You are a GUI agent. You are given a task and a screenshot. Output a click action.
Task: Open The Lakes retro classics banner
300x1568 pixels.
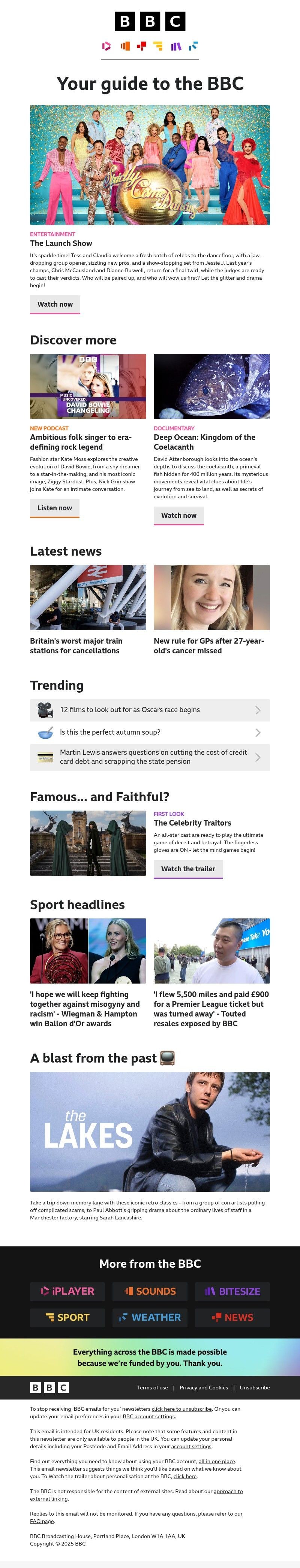(x=149, y=1131)
